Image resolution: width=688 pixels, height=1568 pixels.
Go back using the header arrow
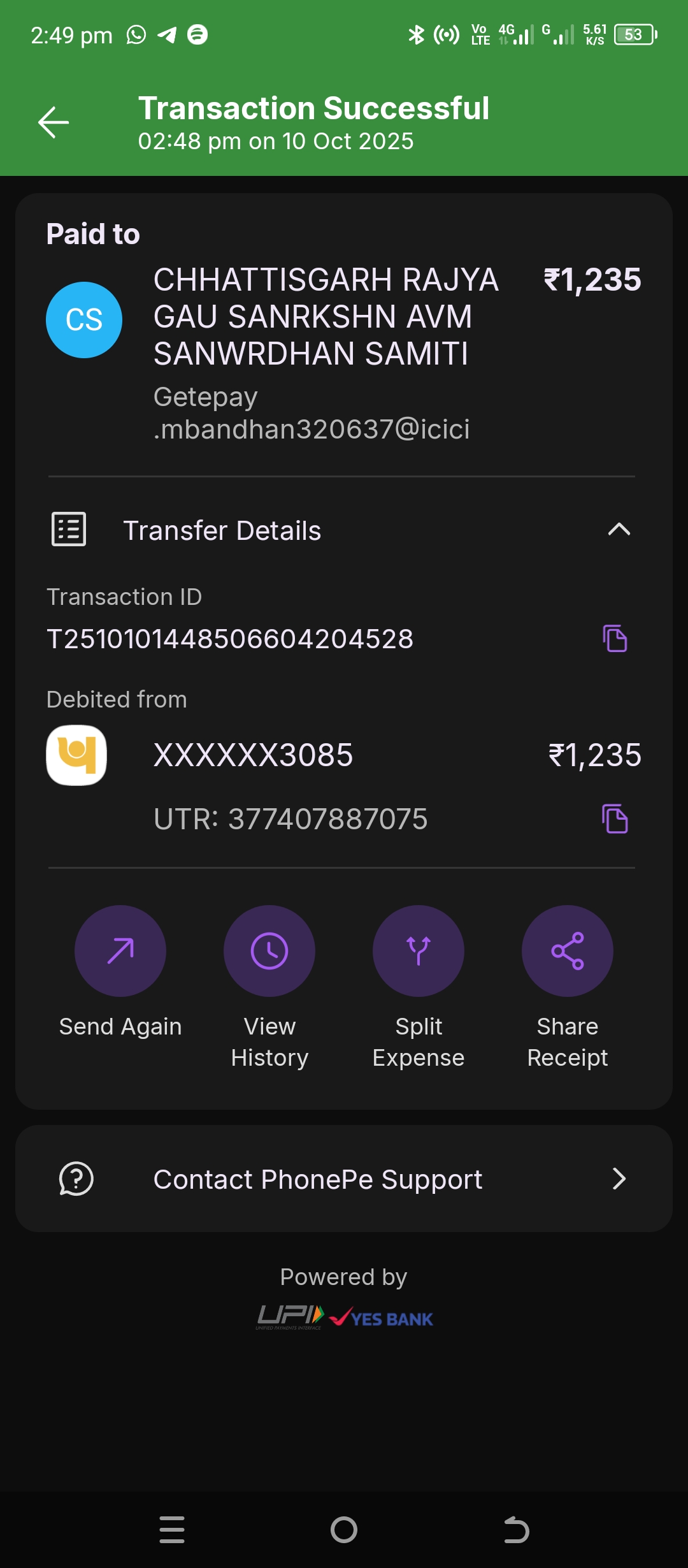[x=54, y=122]
